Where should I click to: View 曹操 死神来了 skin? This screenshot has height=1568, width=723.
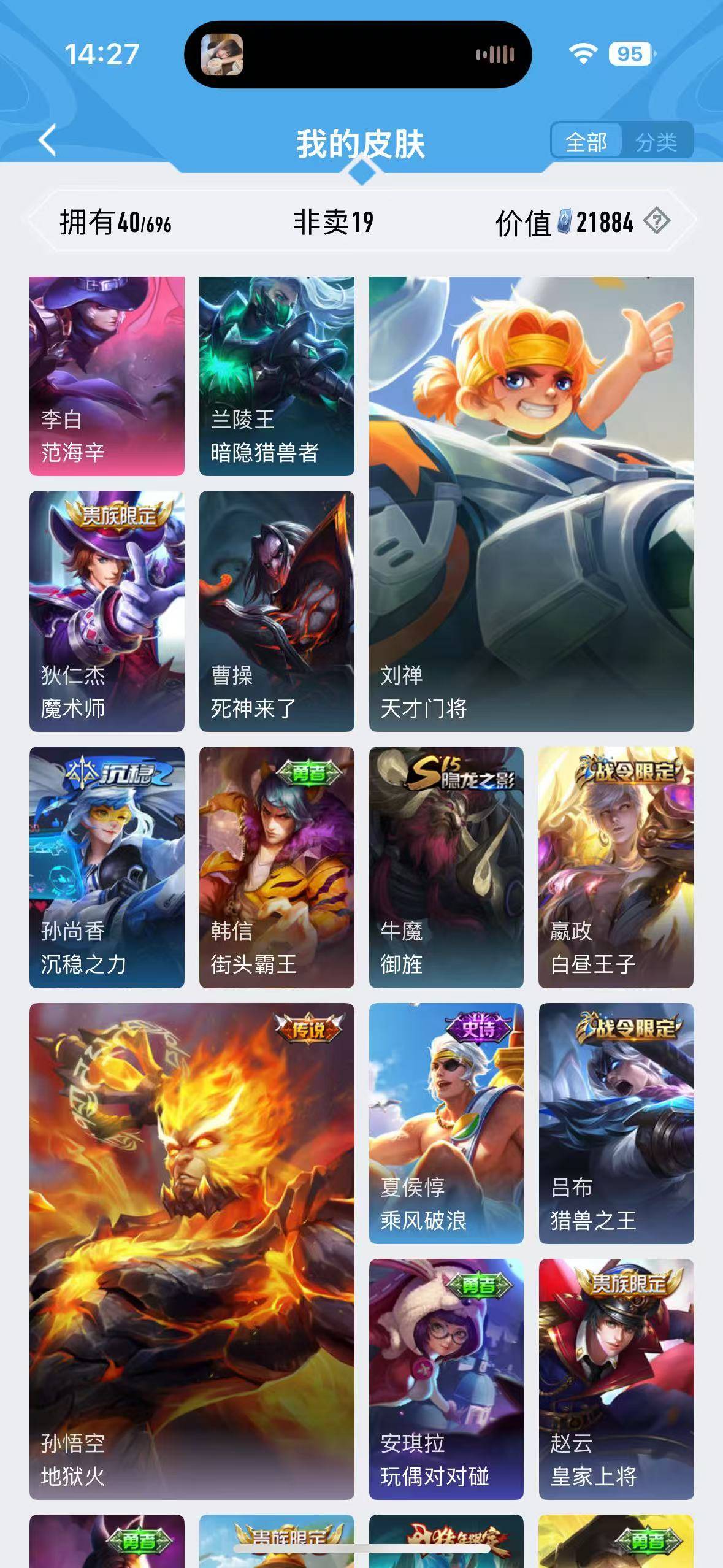click(277, 611)
